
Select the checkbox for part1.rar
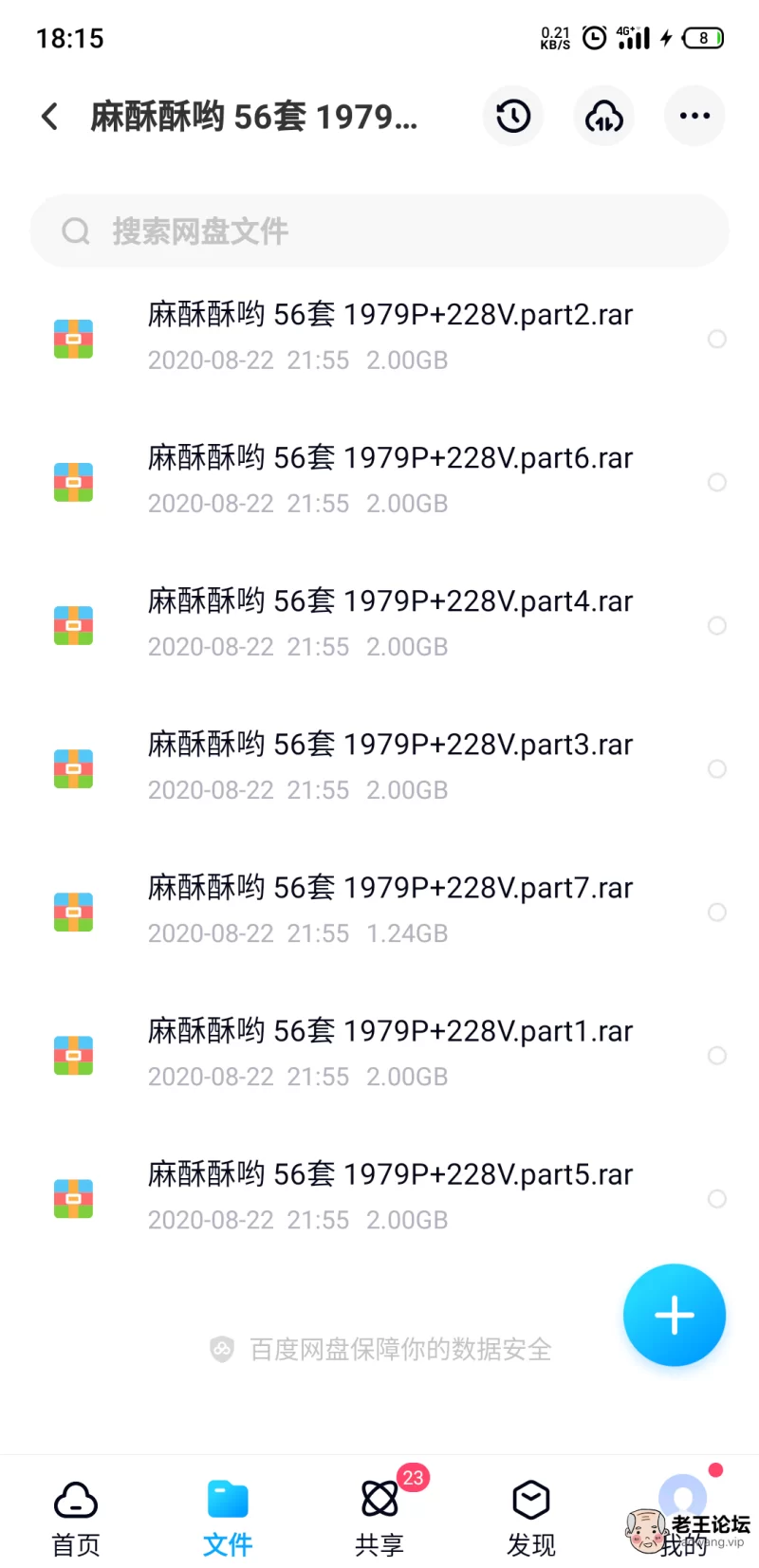click(x=717, y=1055)
